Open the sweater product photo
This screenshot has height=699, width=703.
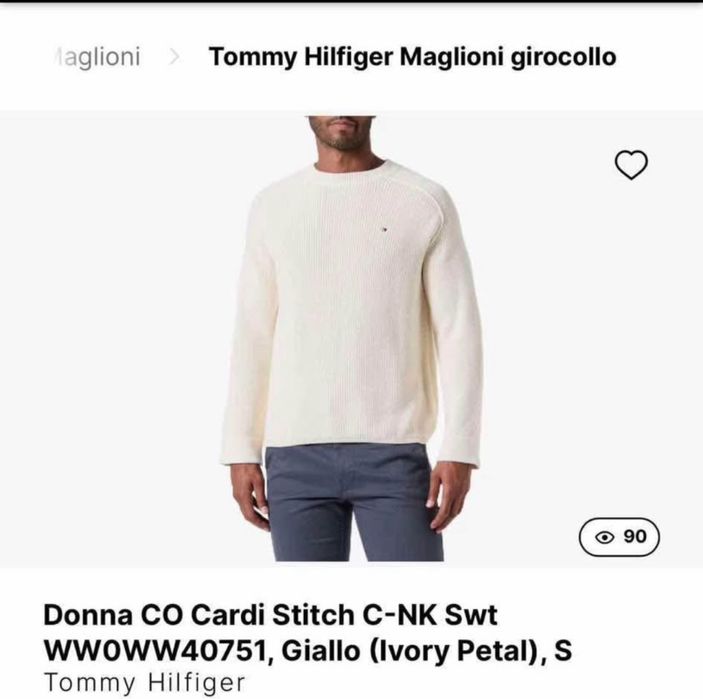coord(350,330)
